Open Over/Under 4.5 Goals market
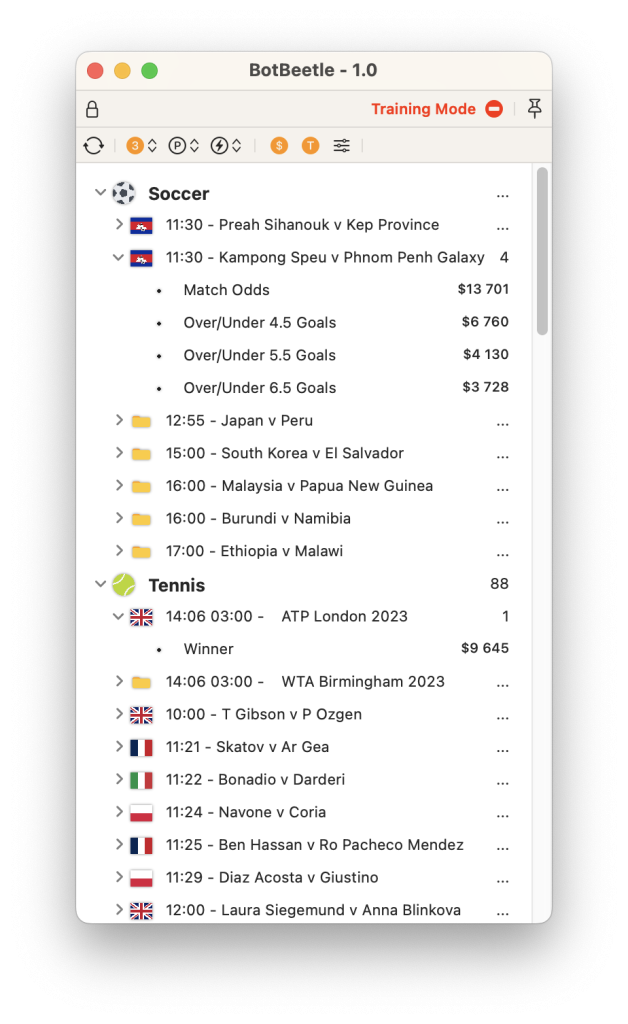 click(x=260, y=323)
